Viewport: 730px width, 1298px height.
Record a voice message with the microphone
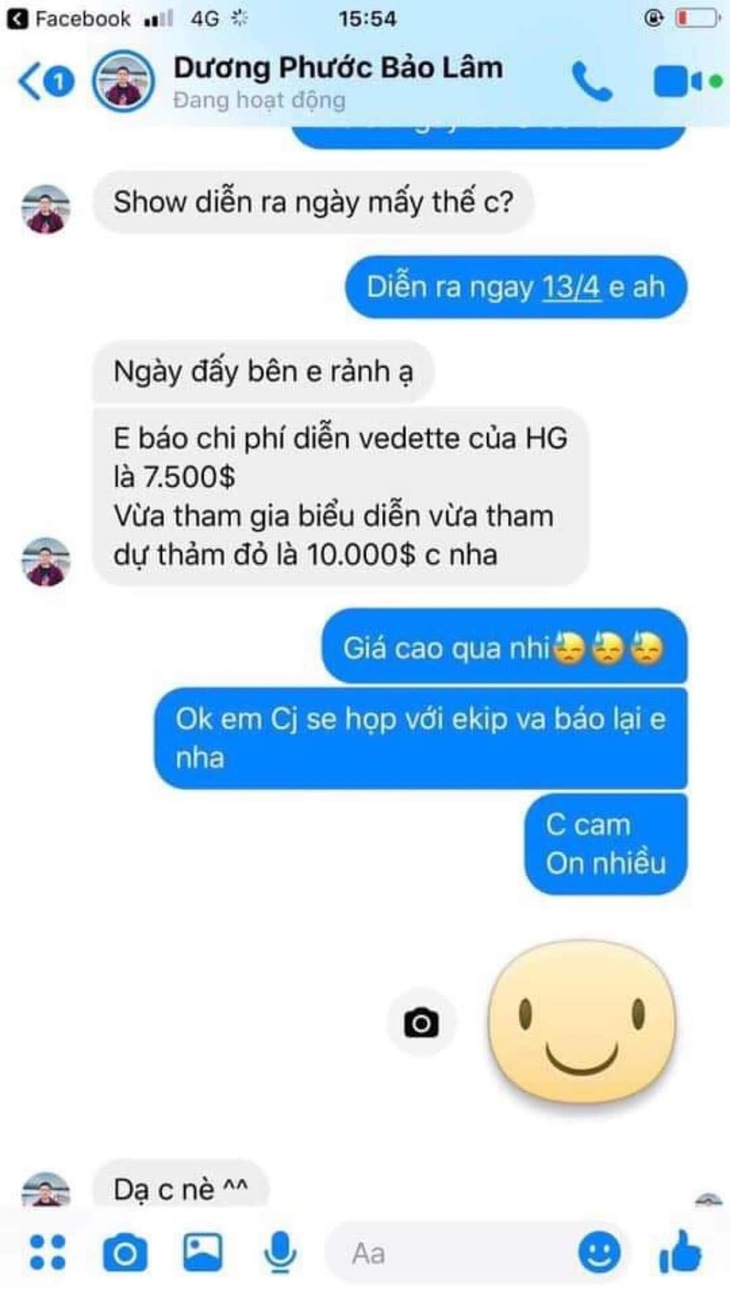(x=280, y=1251)
